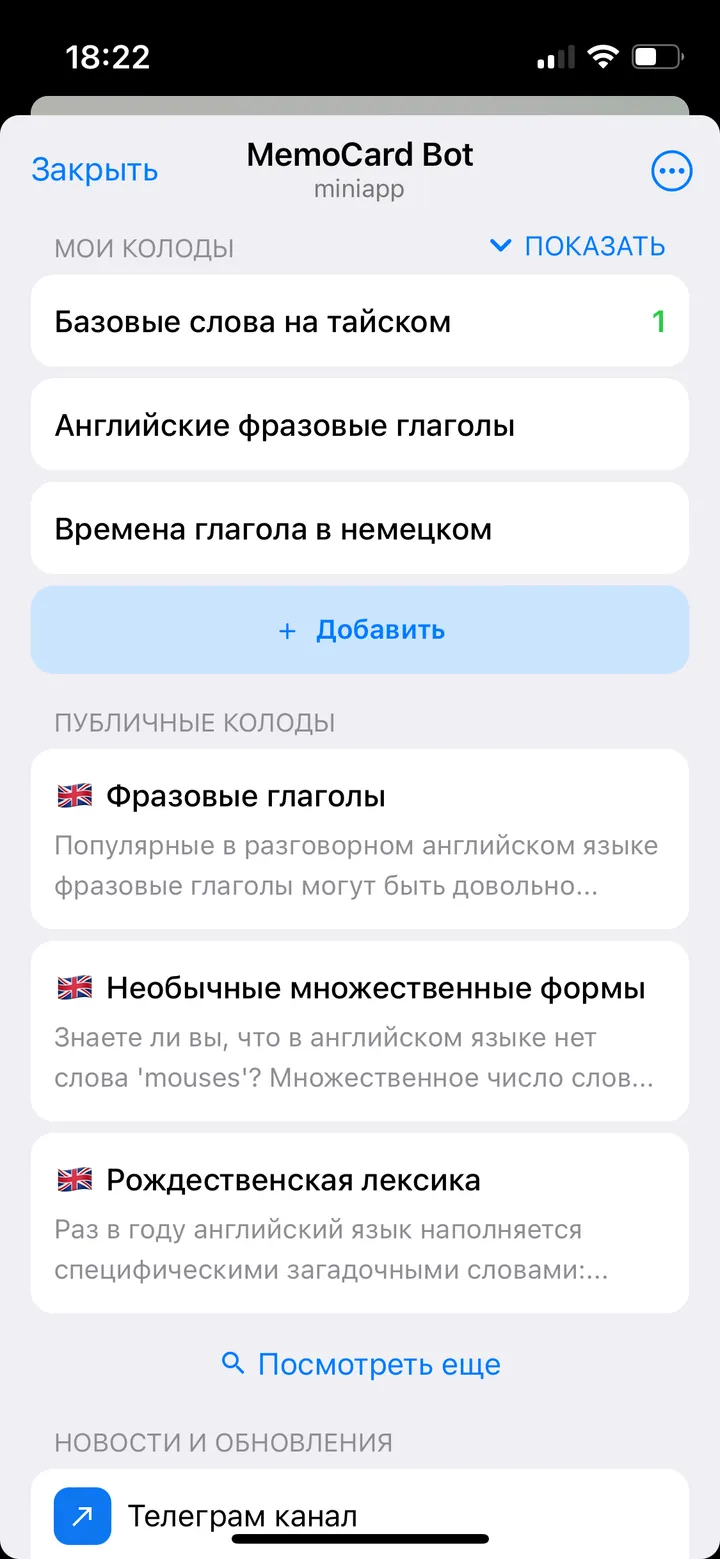Tap Добавить to add a new deck

[360, 630]
